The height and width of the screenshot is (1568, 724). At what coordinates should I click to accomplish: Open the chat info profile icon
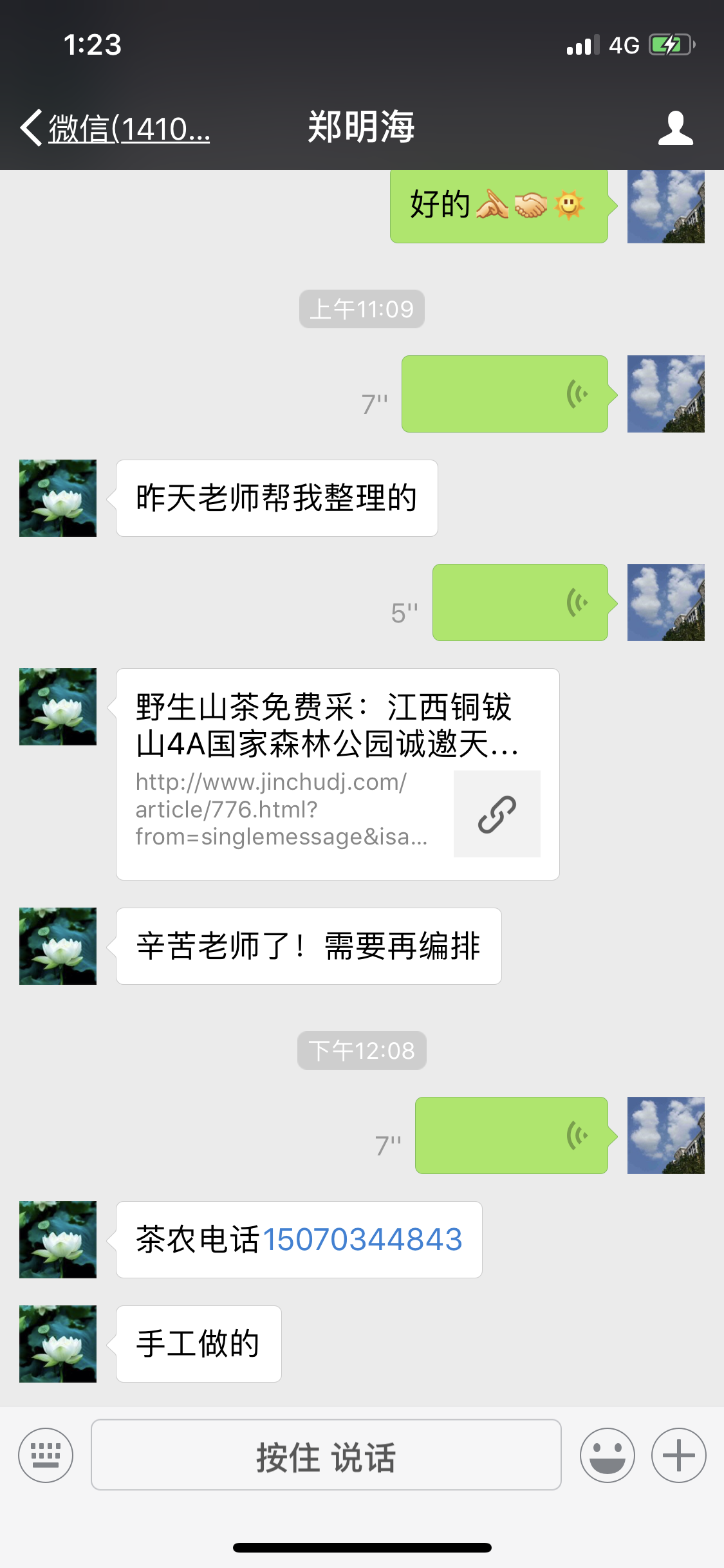(x=675, y=128)
